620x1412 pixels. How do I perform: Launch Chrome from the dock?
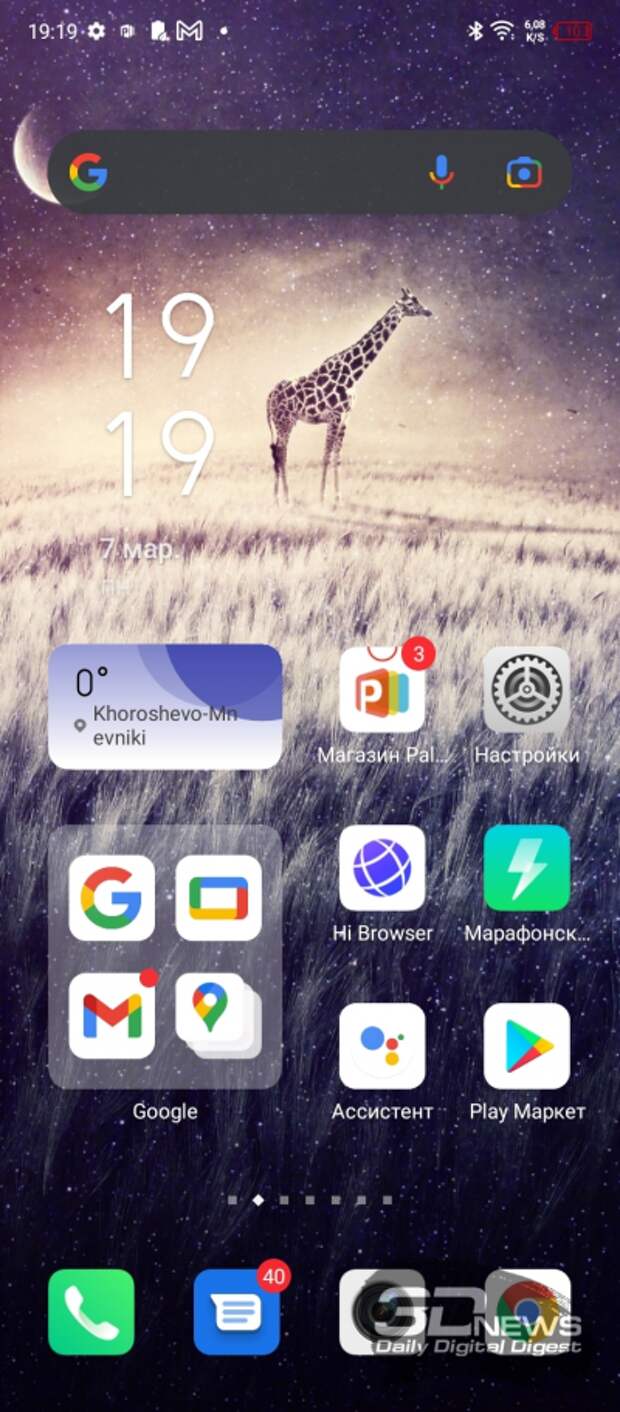point(527,1312)
